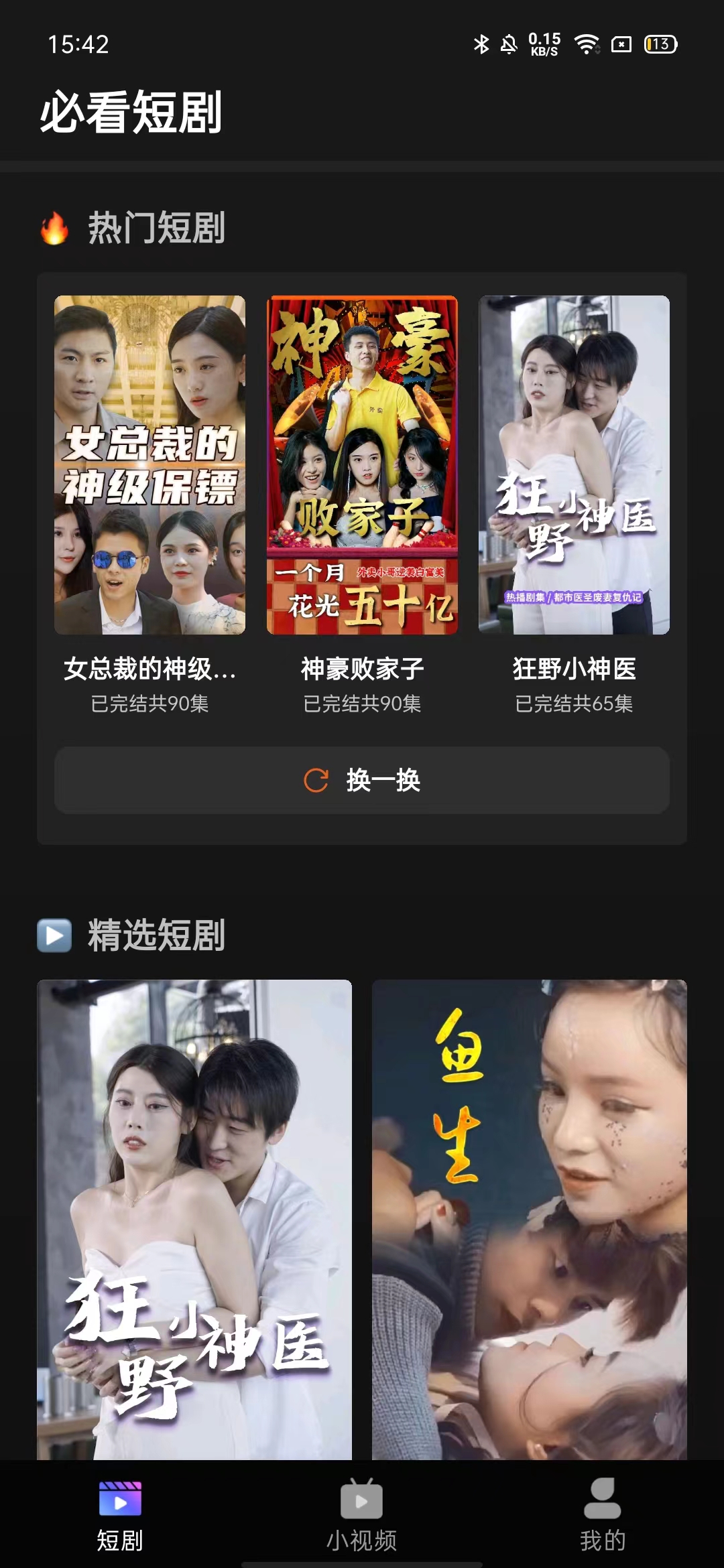Tap 换一换 to refresh hot dramas
The image size is (724, 1568).
(x=362, y=780)
